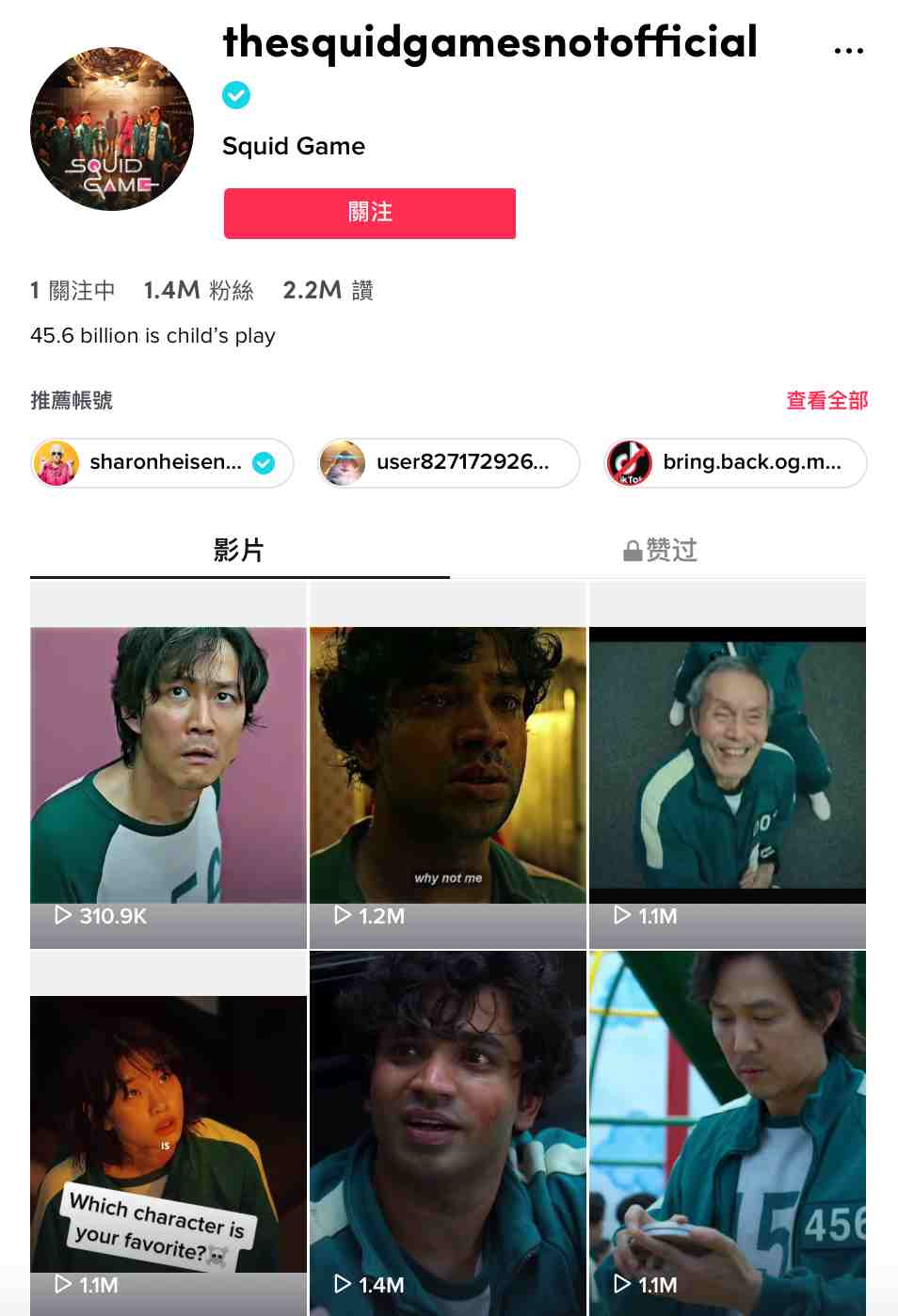Play the 'why not me' video
The height and width of the screenshot is (1316, 898).
pyautogui.click(x=447, y=765)
